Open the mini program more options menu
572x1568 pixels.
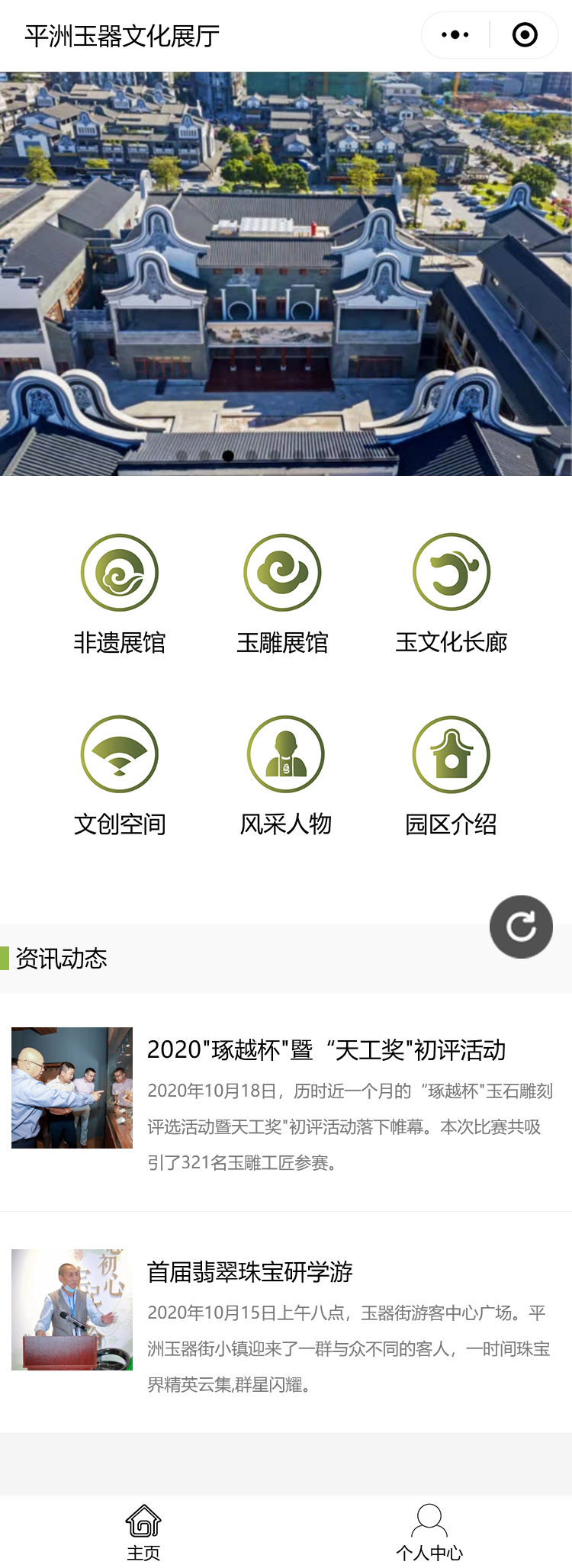pyautogui.click(x=455, y=35)
